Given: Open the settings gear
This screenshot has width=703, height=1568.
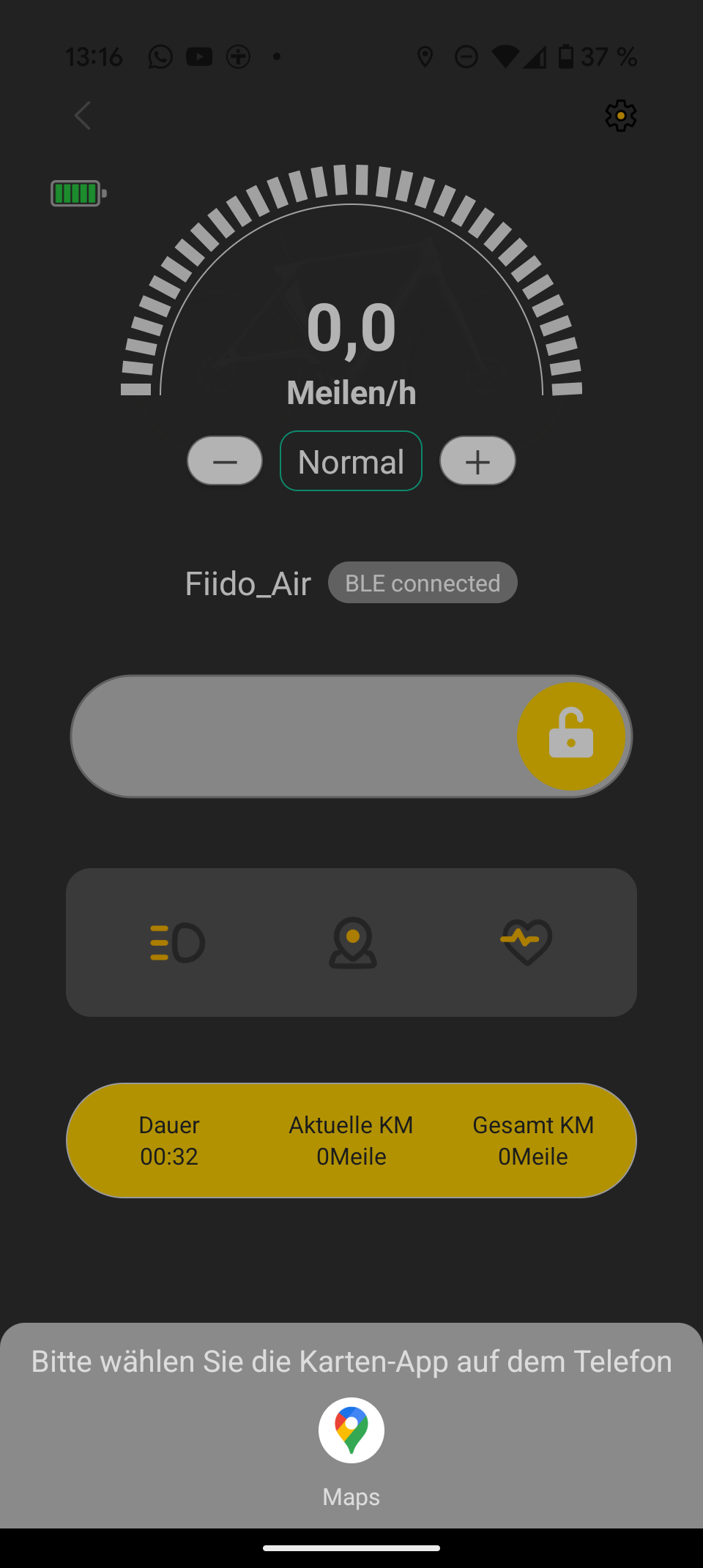Looking at the screenshot, I should [620, 116].
